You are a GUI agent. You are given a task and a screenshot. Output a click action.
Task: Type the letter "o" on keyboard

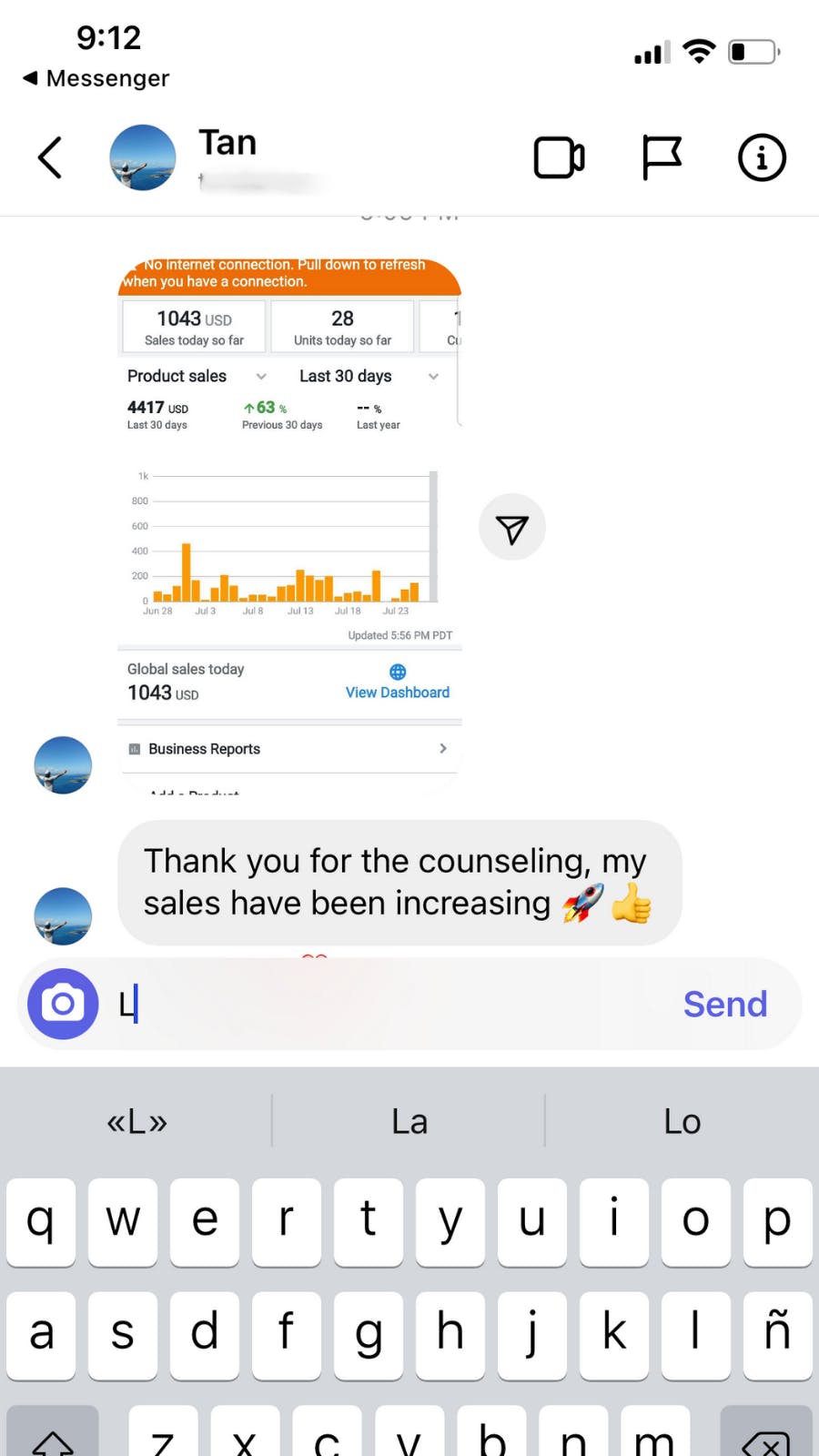point(695,1221)
